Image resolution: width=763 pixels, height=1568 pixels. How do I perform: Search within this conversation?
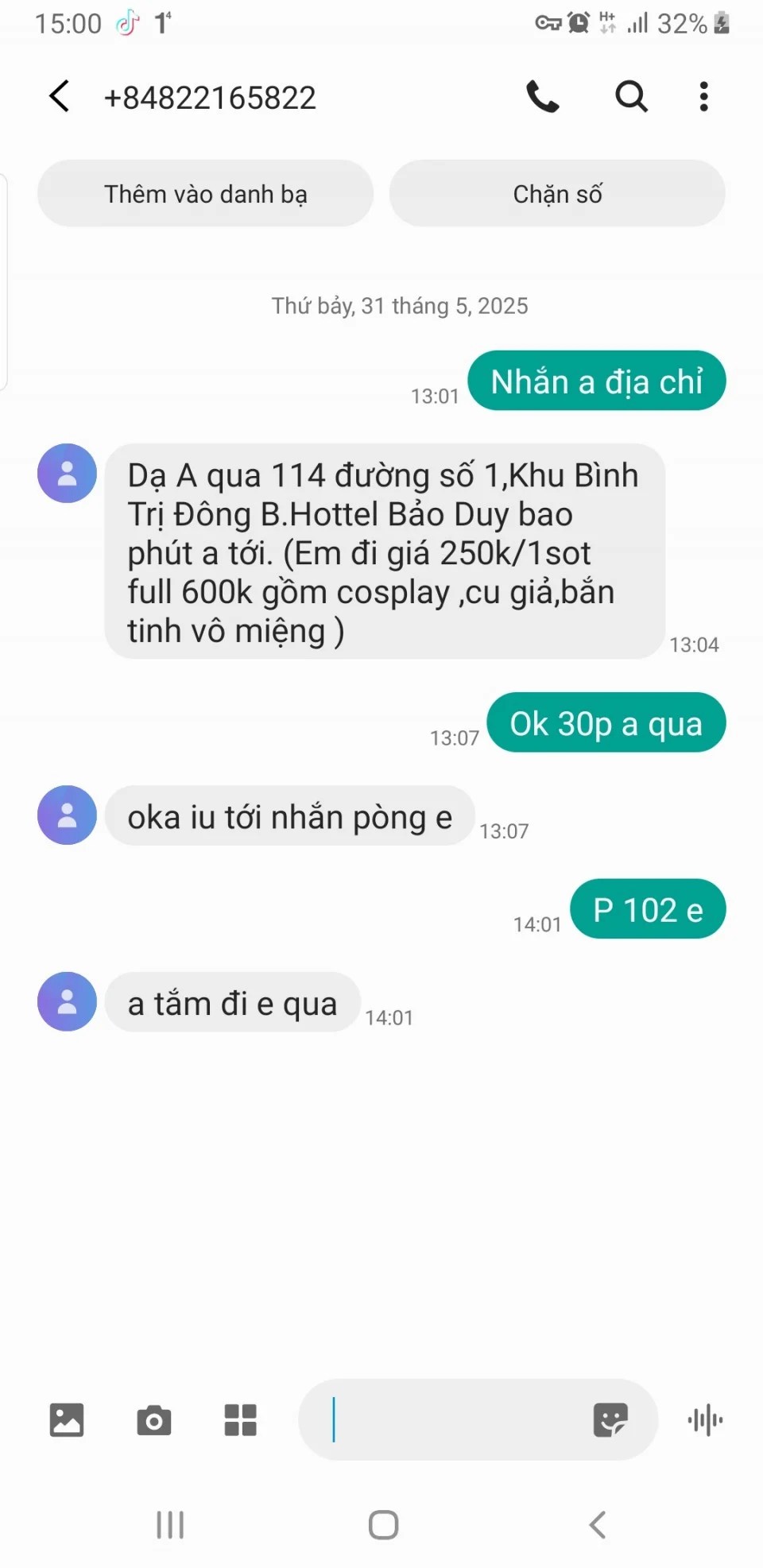[632, 97]
